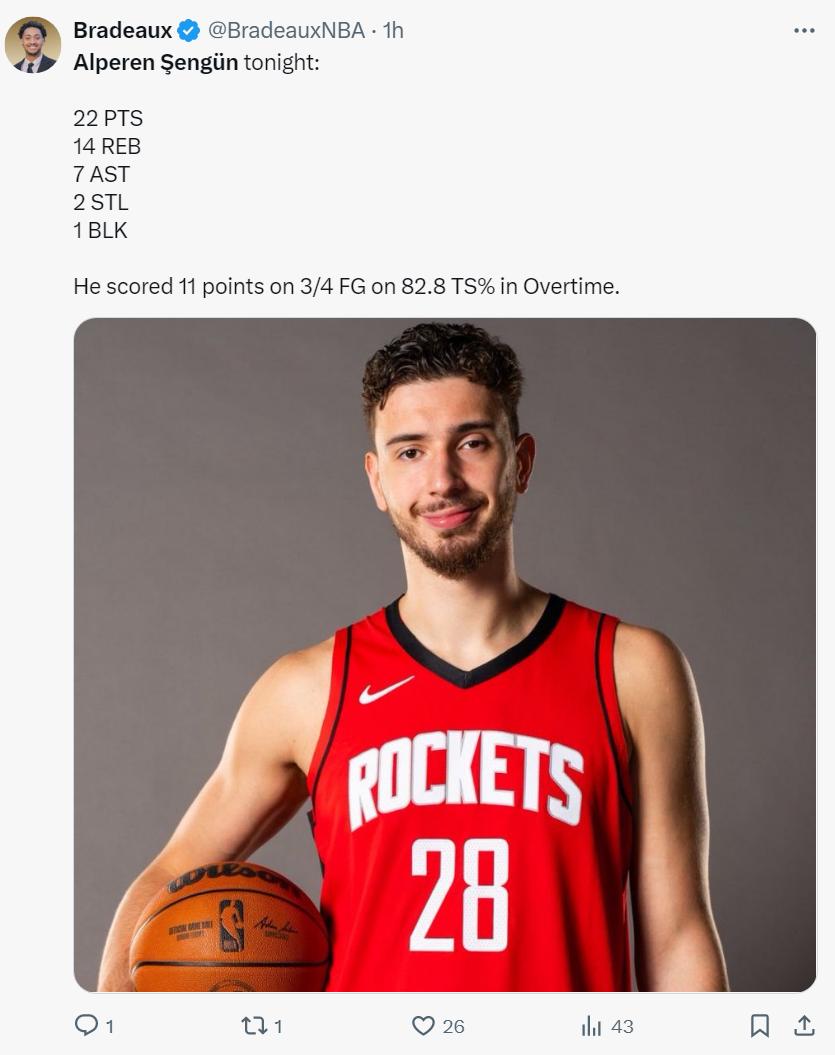Like the post about Şengün

[x=424, y=1026]
